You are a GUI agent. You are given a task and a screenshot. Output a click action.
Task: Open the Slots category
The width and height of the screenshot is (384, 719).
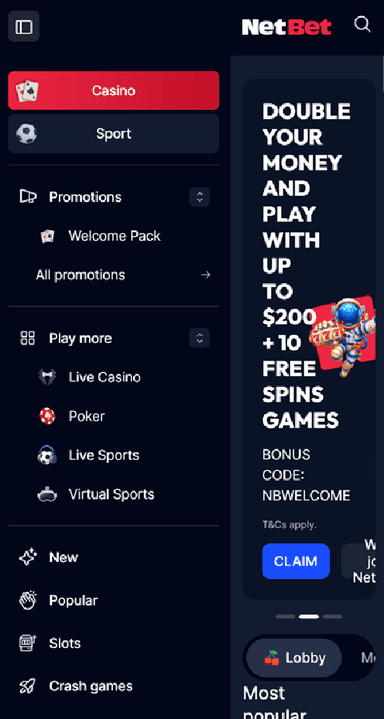(65, 643)
